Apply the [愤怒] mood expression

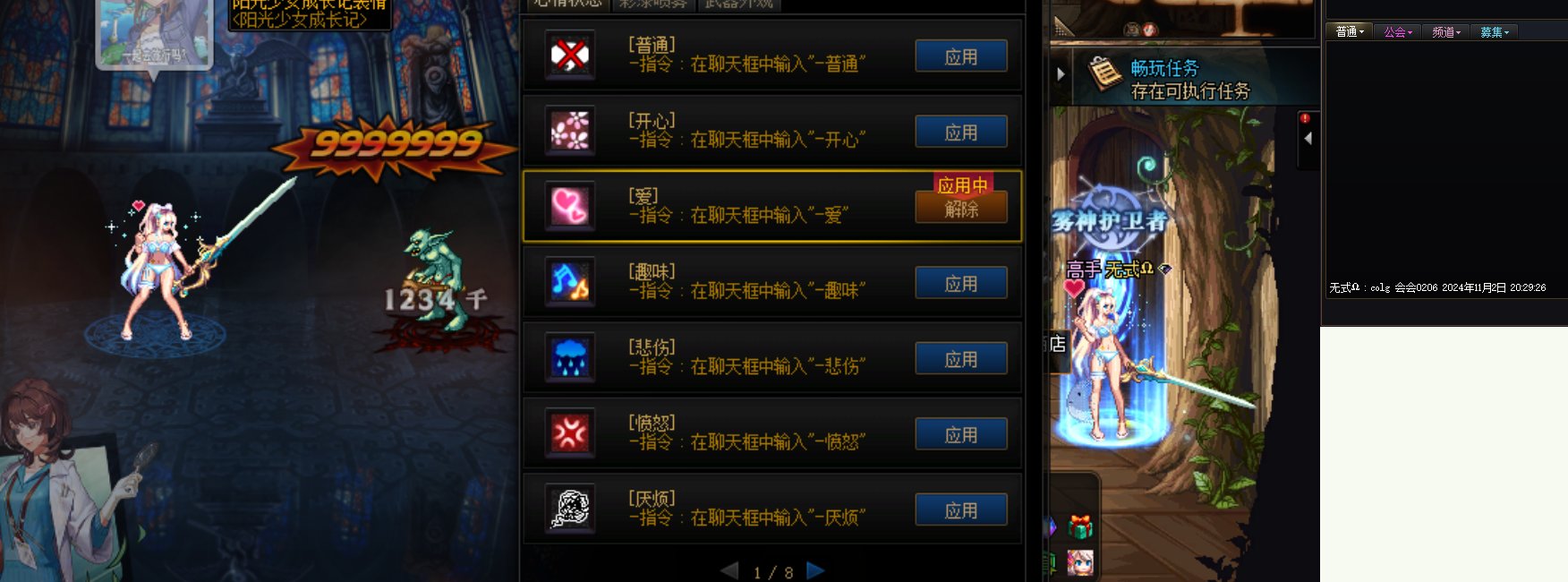coord(960,435)
